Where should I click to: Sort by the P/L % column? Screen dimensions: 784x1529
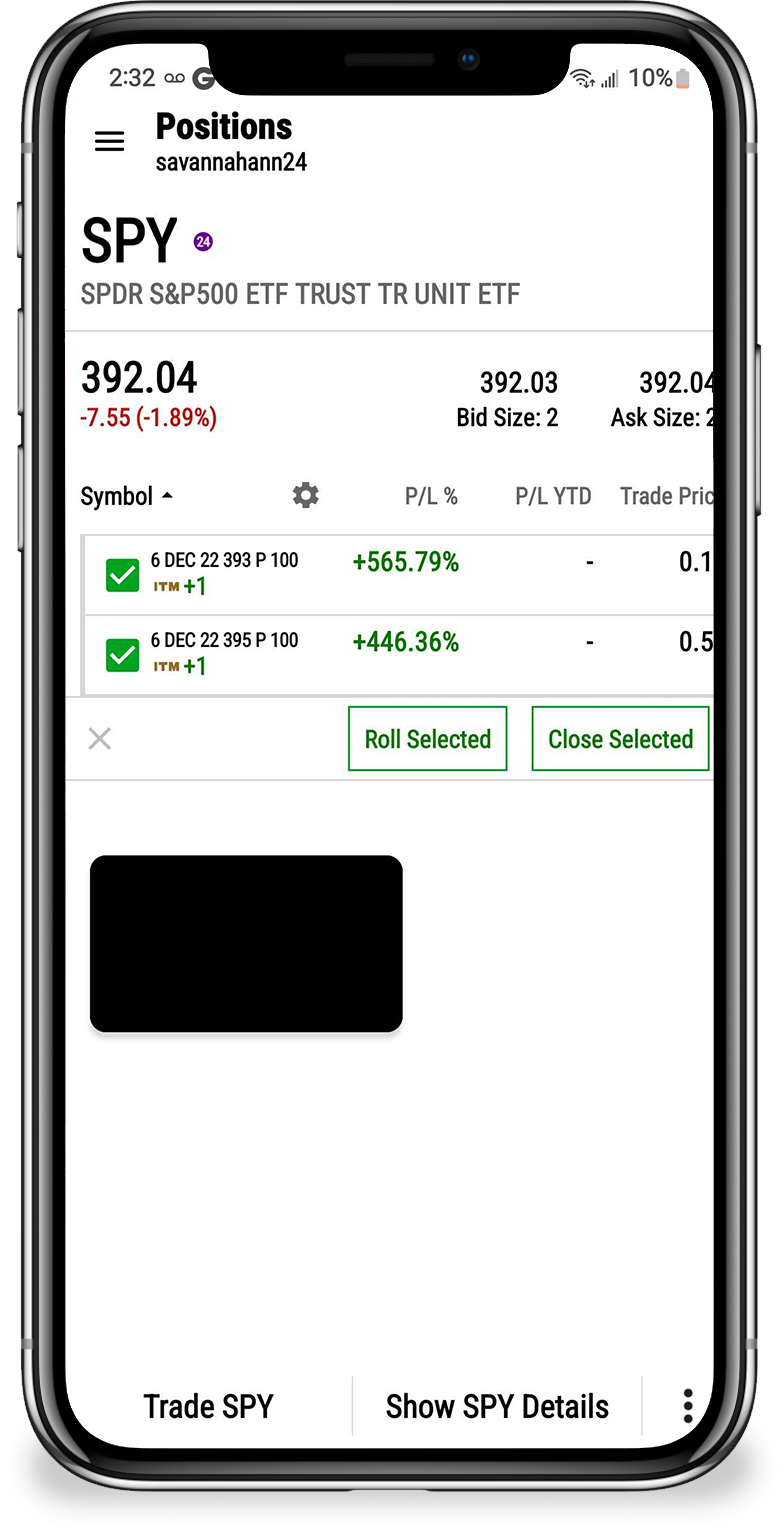click(431, 496)
